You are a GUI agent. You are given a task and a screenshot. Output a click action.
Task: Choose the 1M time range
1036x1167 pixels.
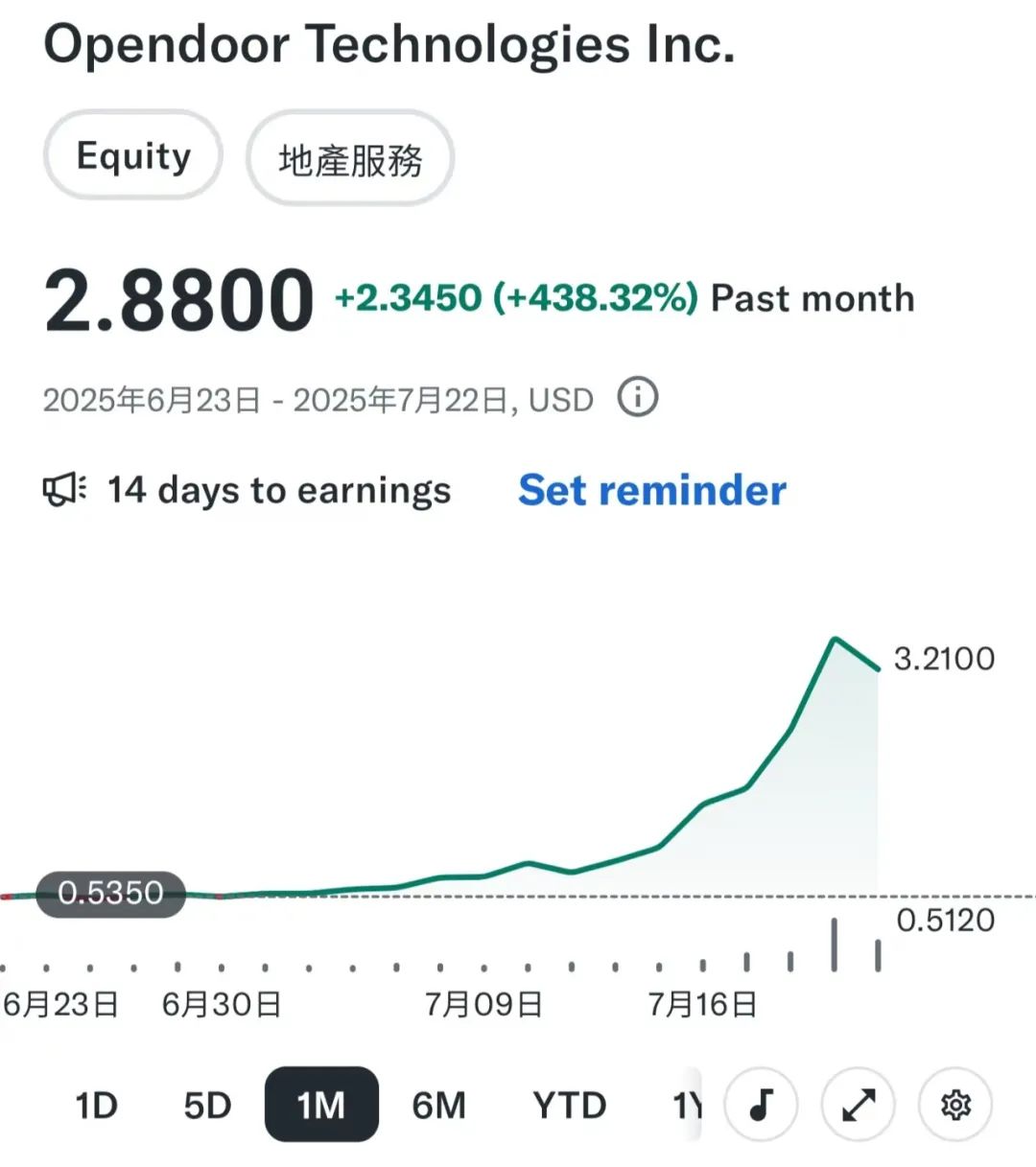tap(321, 1106)
